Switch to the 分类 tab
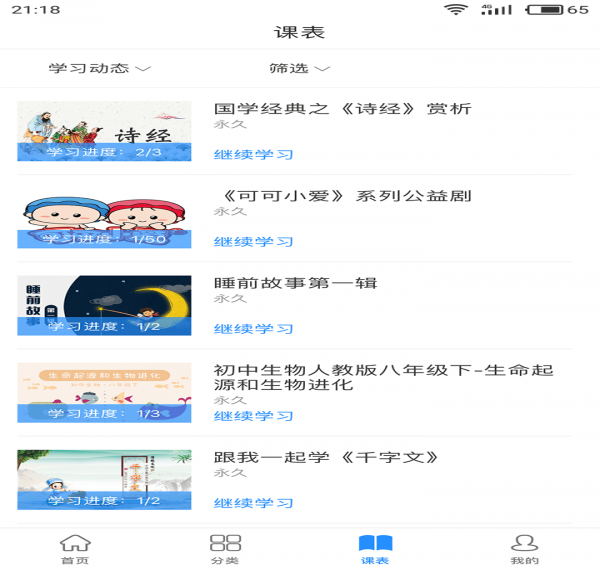This screenshot has width=600, height=566. (x=225, y=549)
